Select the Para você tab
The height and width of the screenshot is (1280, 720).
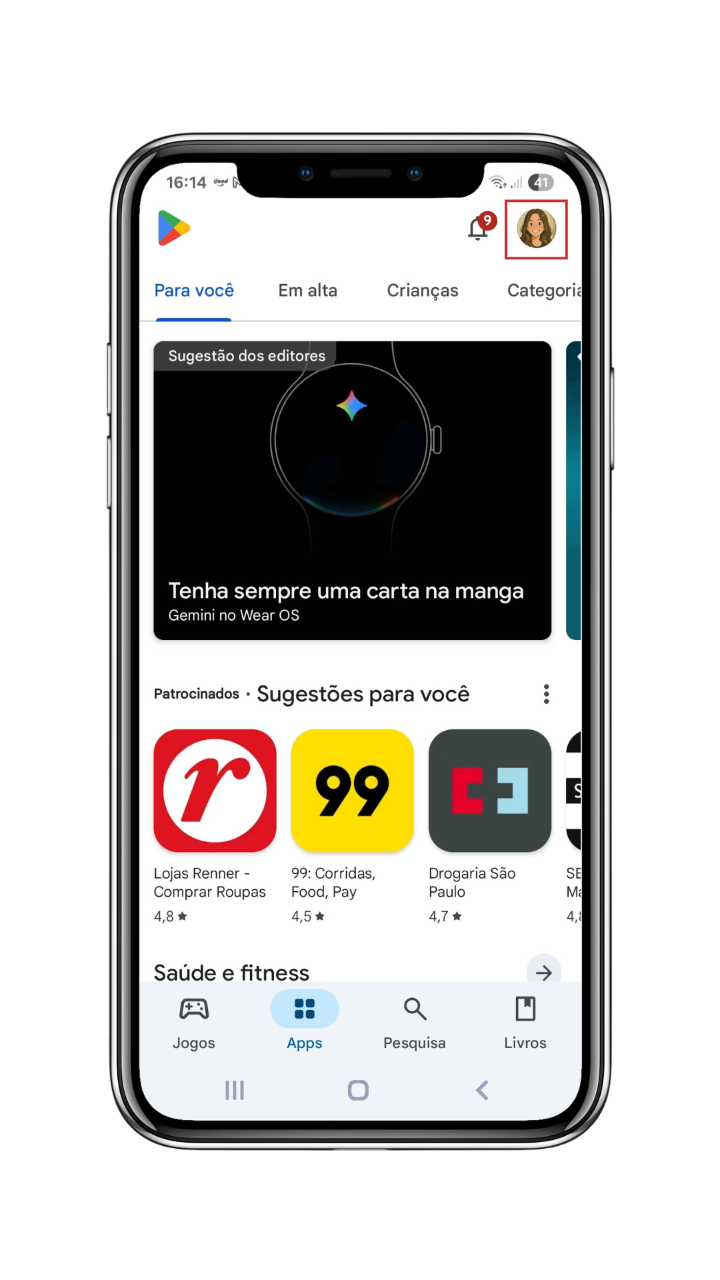pos(194,291)
